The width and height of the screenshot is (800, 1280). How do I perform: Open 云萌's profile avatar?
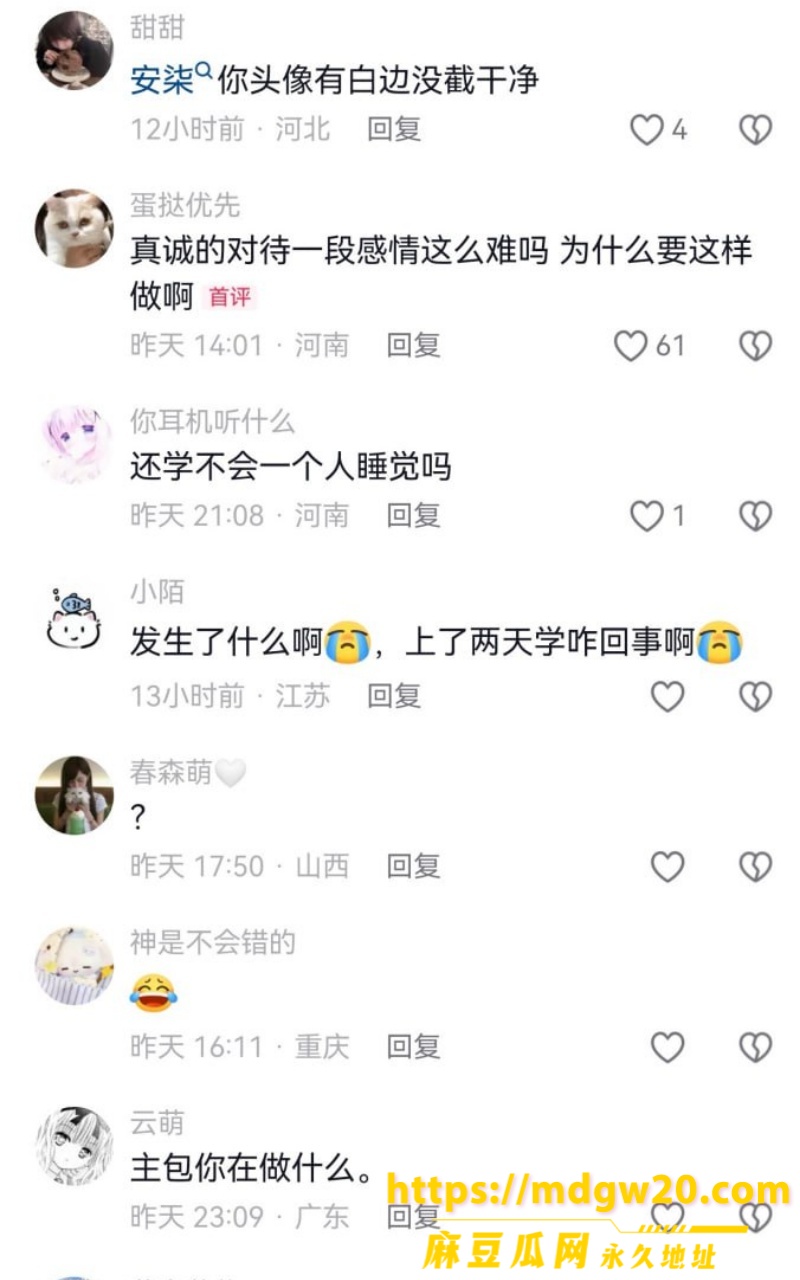[x=74, y=1145]
